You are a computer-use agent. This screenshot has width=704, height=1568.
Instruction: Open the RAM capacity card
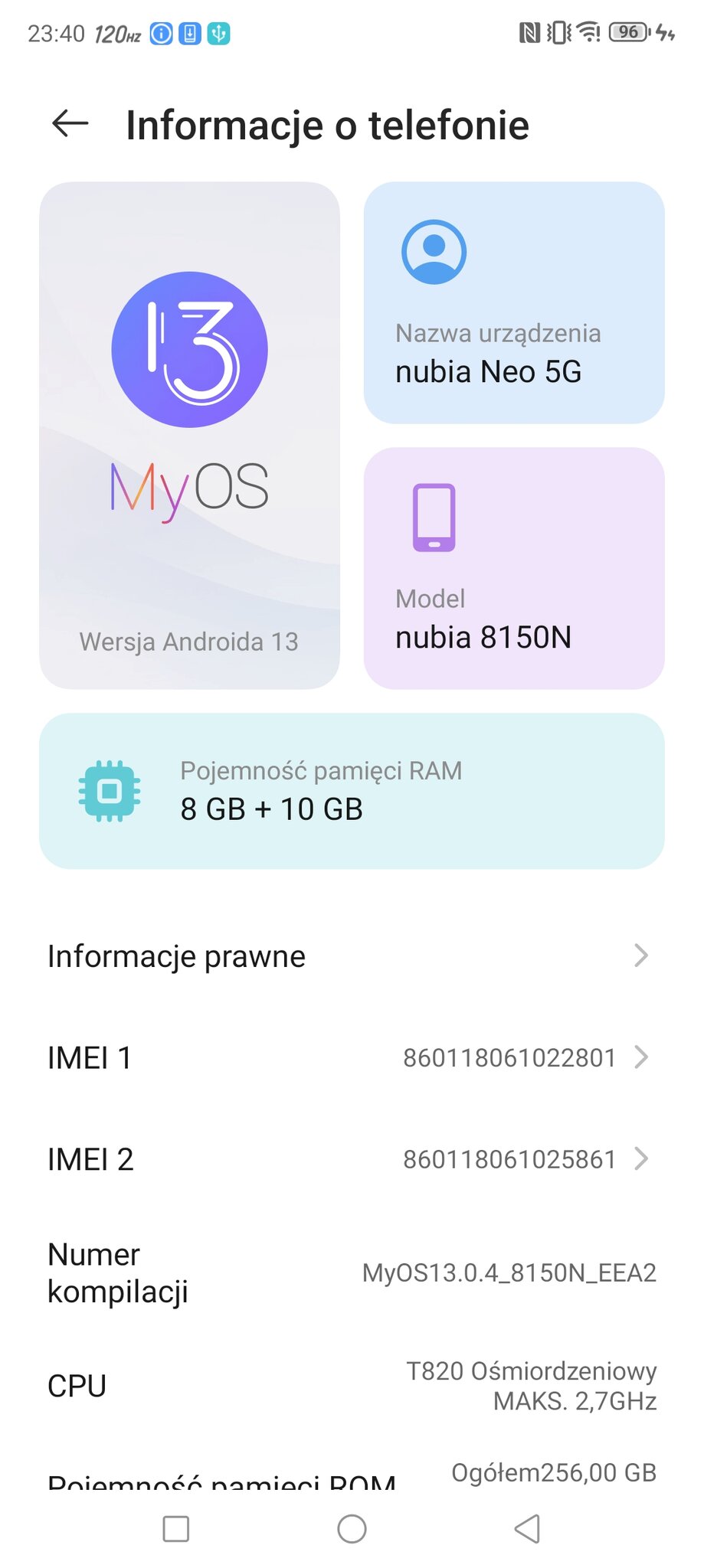point(352,791)
